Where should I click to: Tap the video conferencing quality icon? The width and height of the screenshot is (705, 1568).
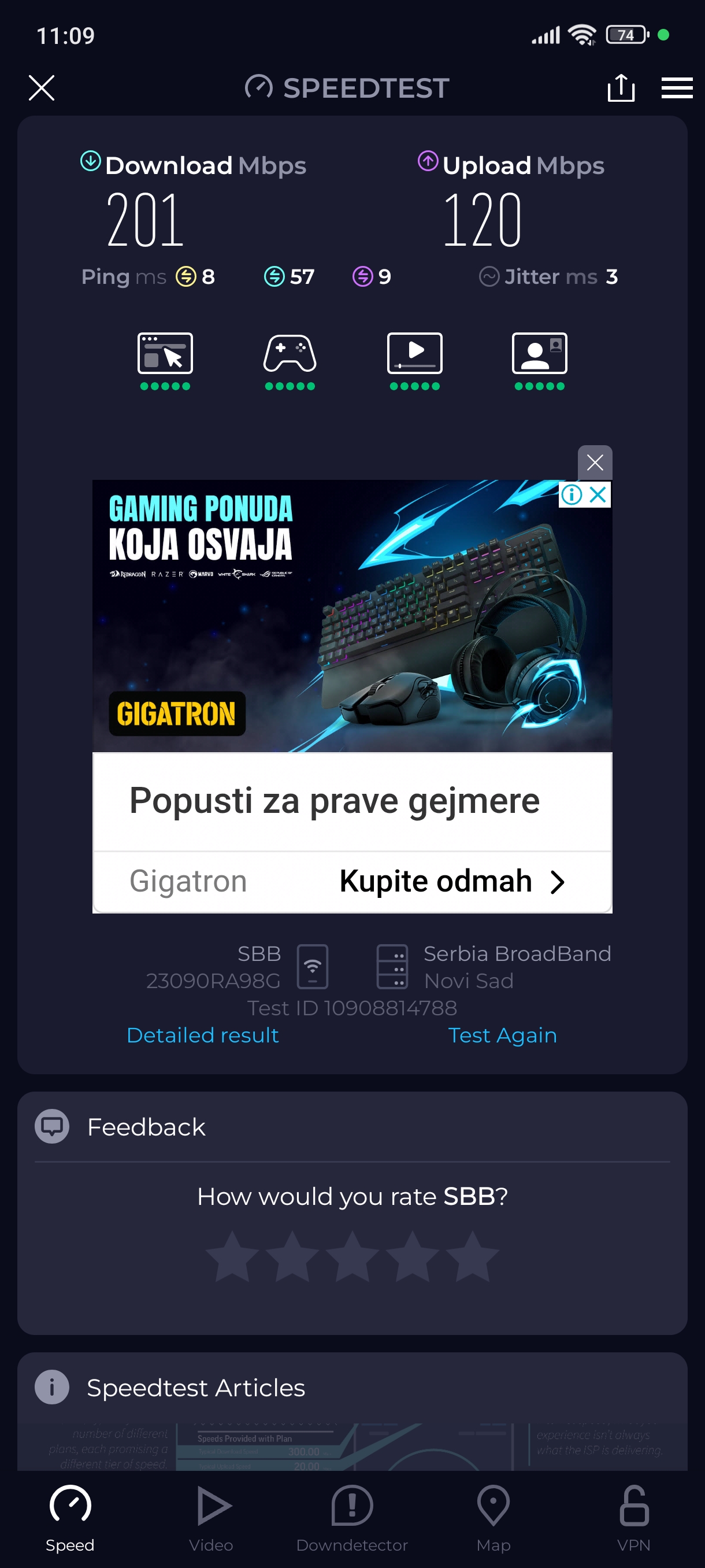539,354
